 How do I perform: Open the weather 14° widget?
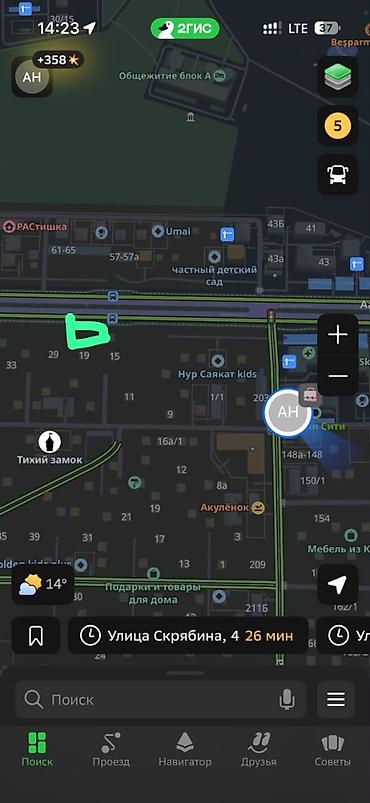point(43,584)
